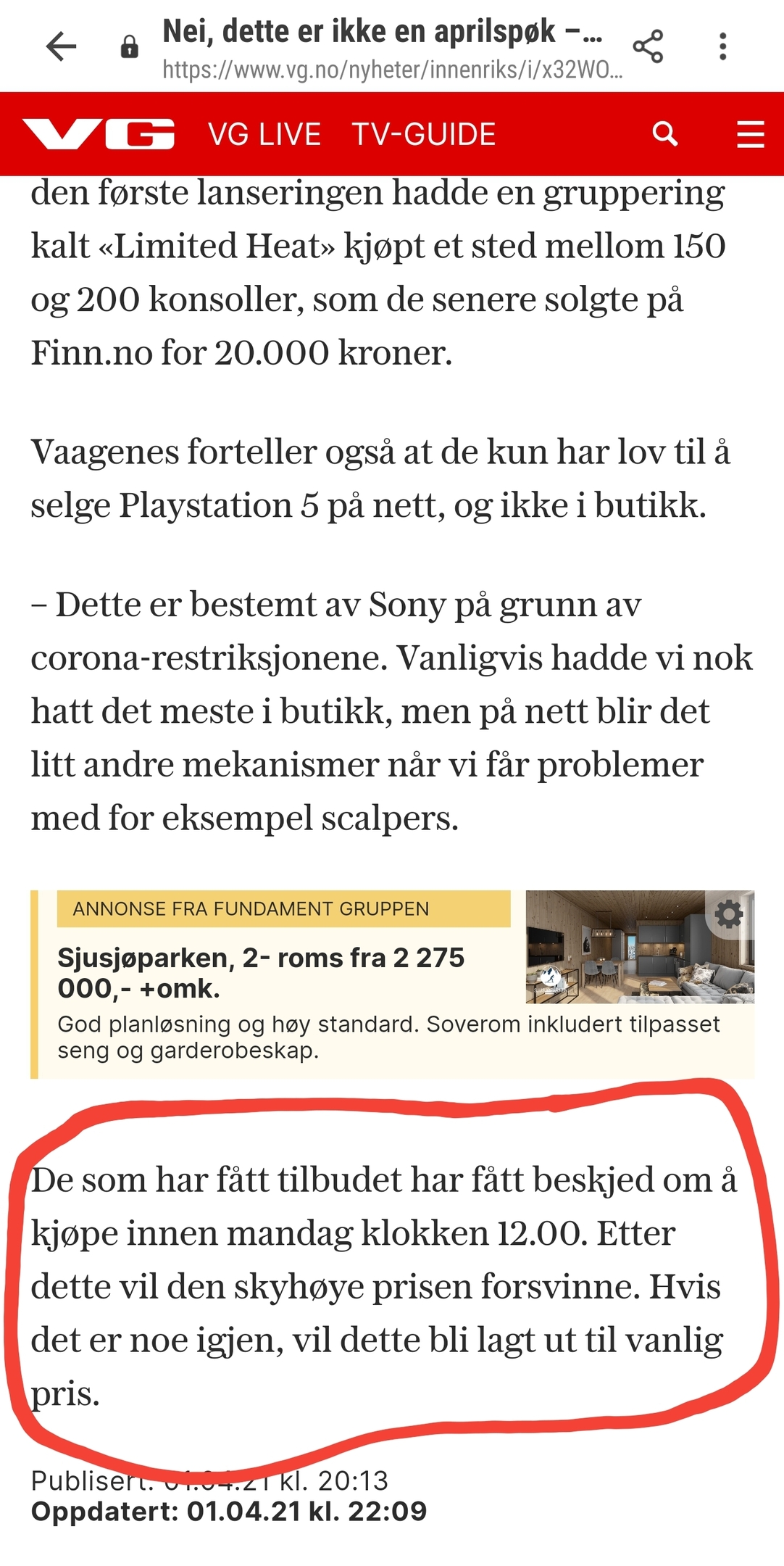Tap the URL title bar
The height and width of the screenshot is (1566, 784).
(392, 48)
